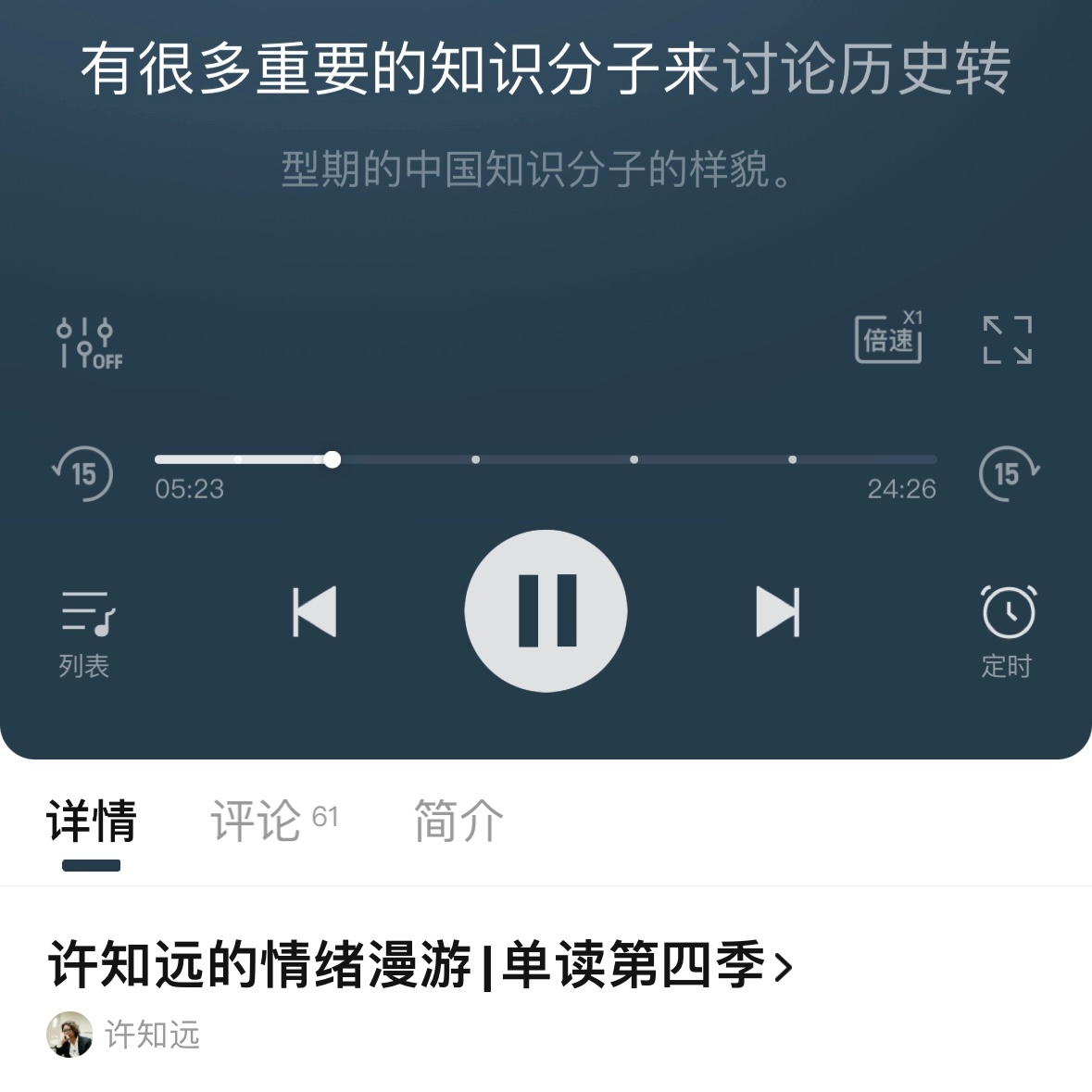Screen dimensions: 1092x1092
Task: Switch to the 评论 tab
Action: point(272,821)
